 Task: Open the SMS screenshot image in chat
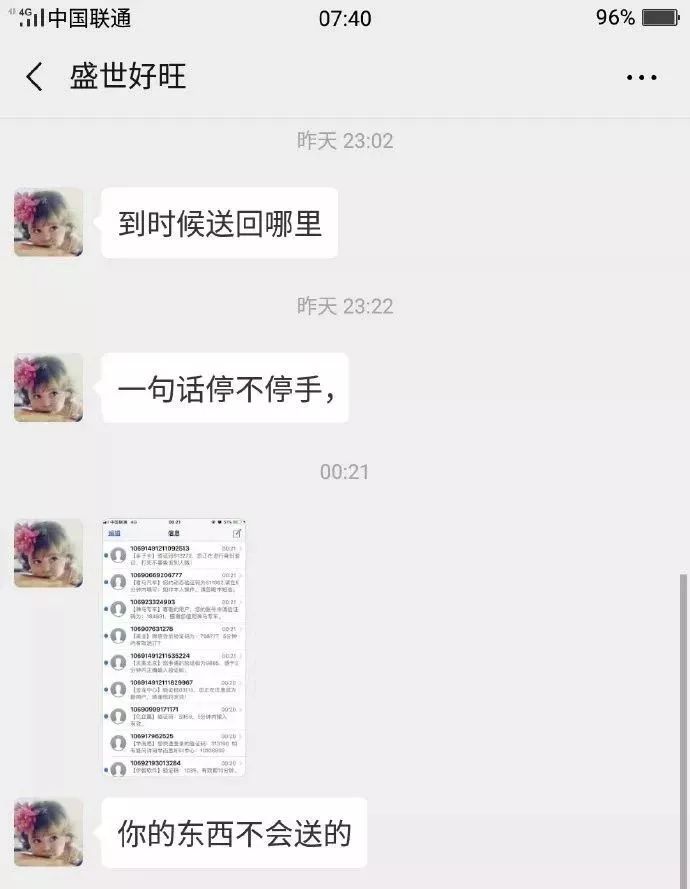[x=174, y=648]
